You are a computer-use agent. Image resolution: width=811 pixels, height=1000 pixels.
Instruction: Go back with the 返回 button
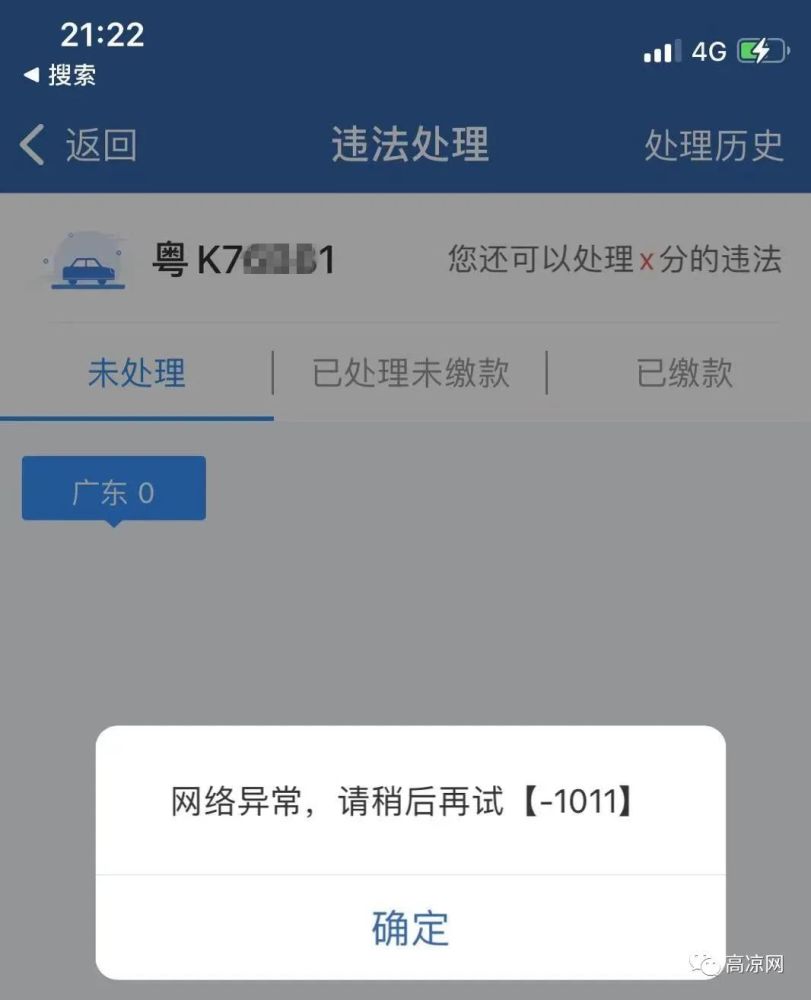[x=78, y=145]
